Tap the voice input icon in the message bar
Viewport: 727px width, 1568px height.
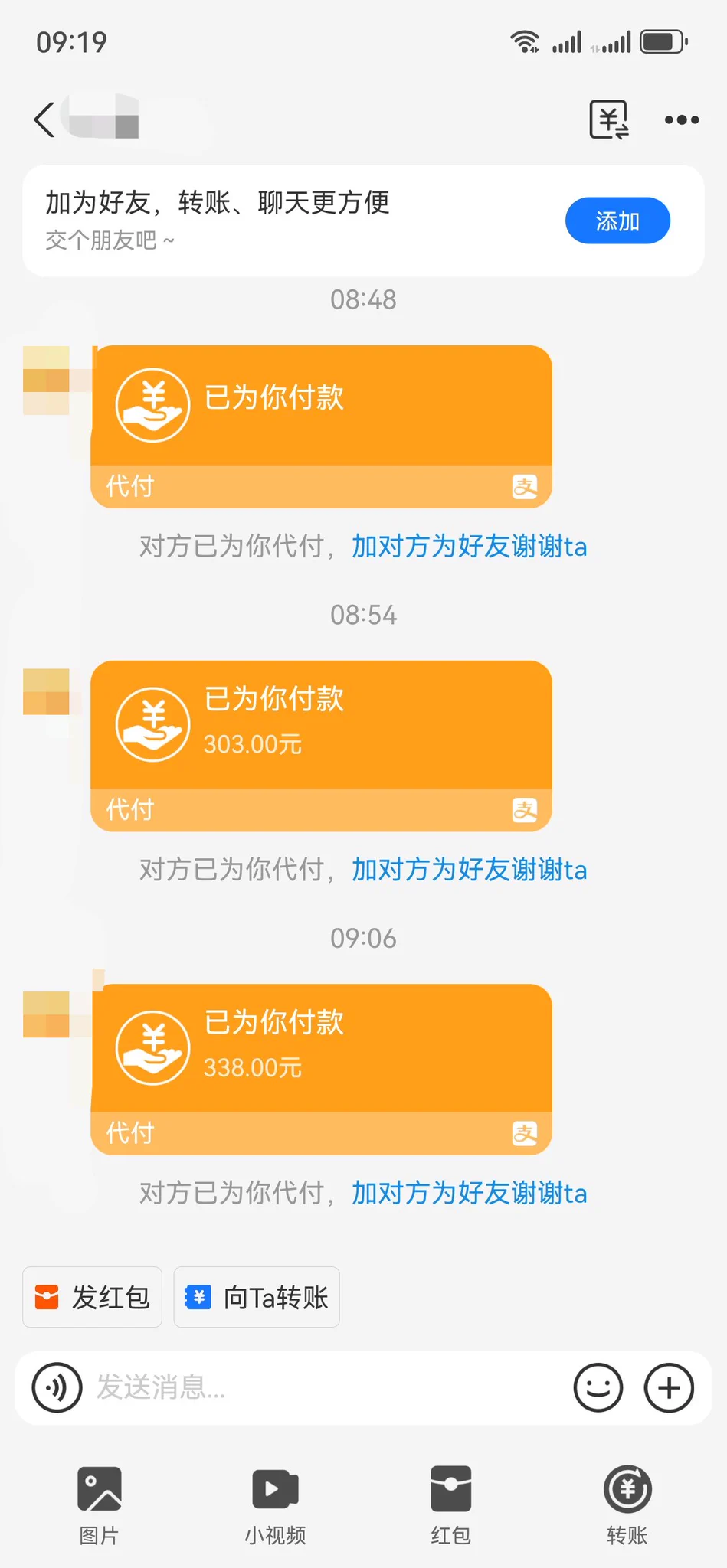pyautogui.click(x=55, y=1387)
